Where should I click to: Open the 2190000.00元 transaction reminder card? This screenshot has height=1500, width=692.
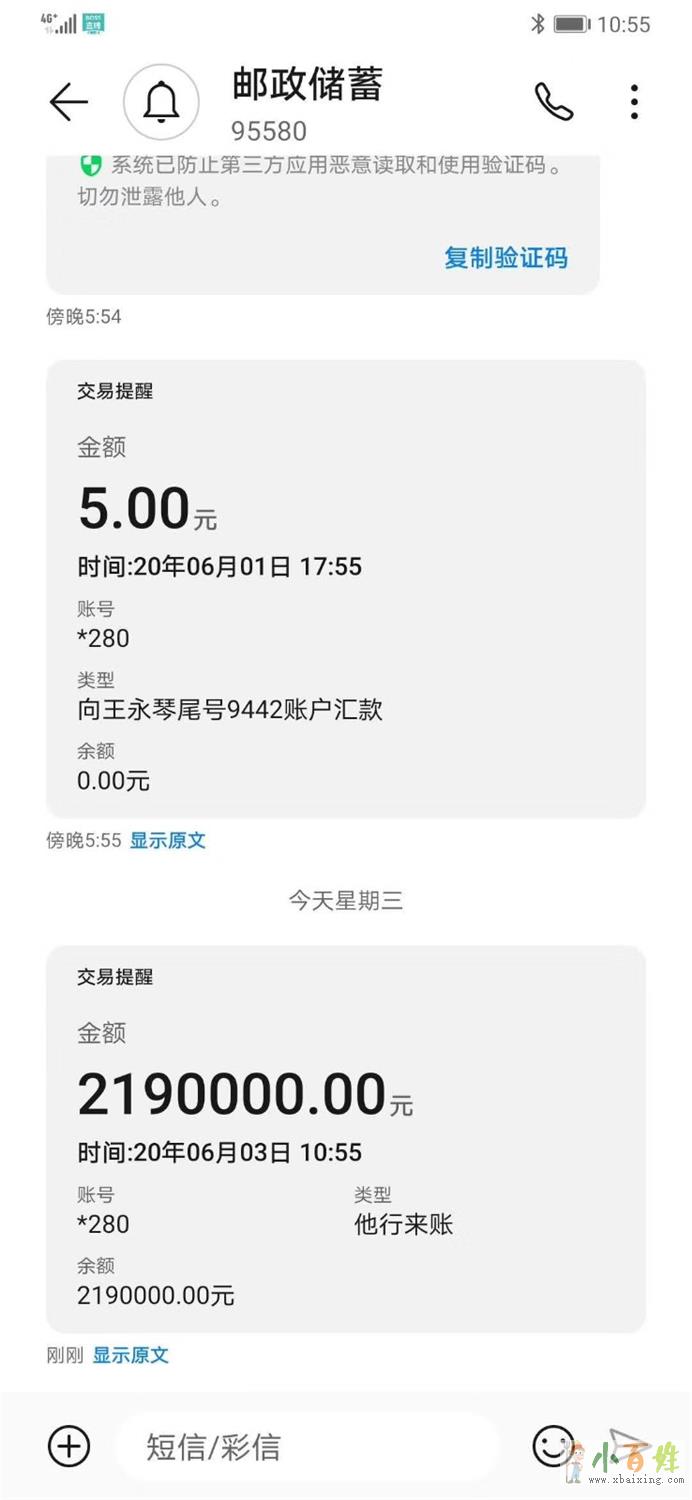[345, 1138]
